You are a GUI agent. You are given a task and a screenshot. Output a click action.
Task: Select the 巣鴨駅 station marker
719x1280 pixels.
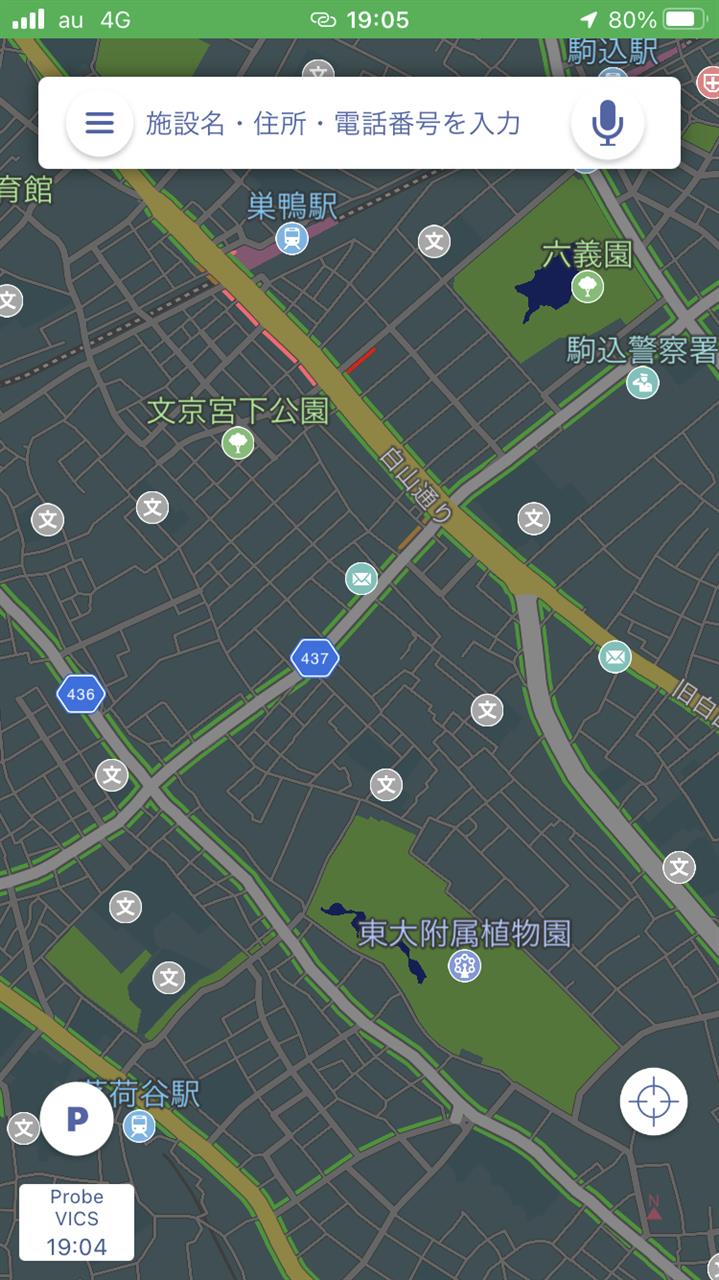point(292,238)
